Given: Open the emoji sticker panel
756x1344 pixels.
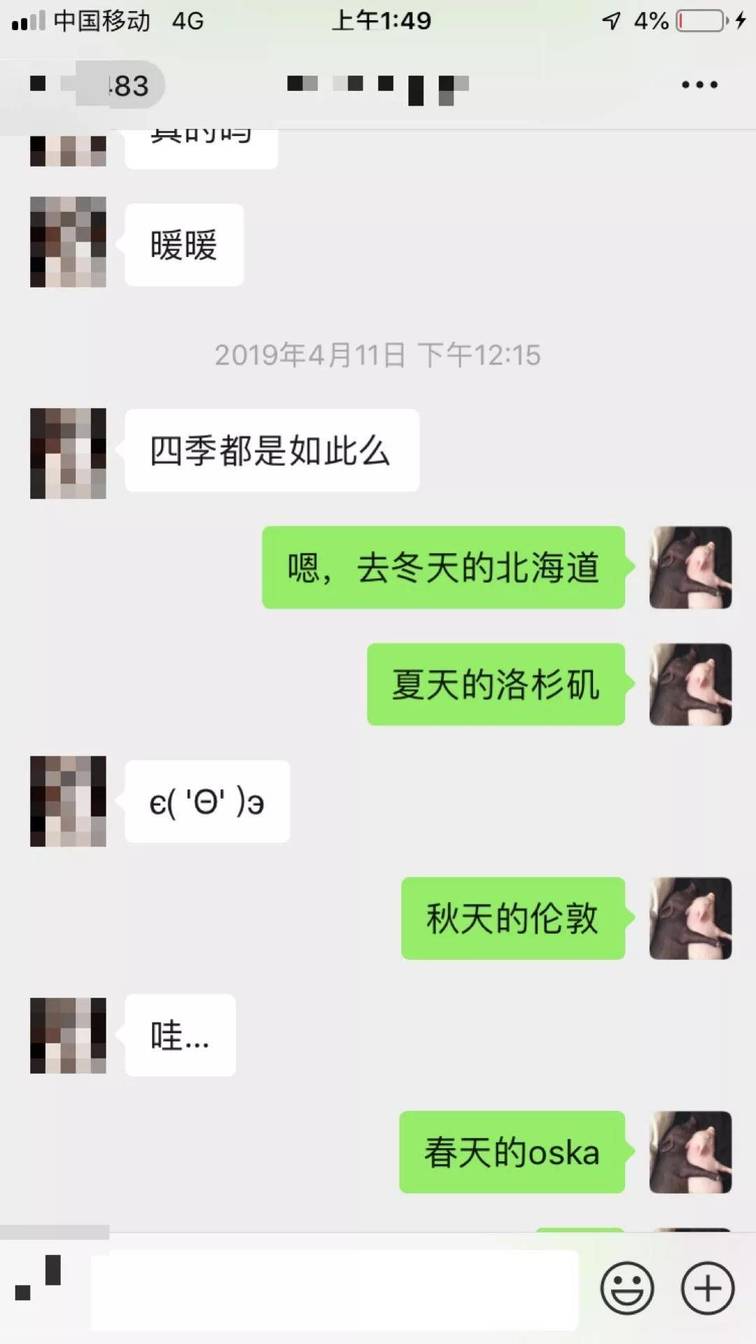Looking at the screenshot, I should click(627, 1287).
